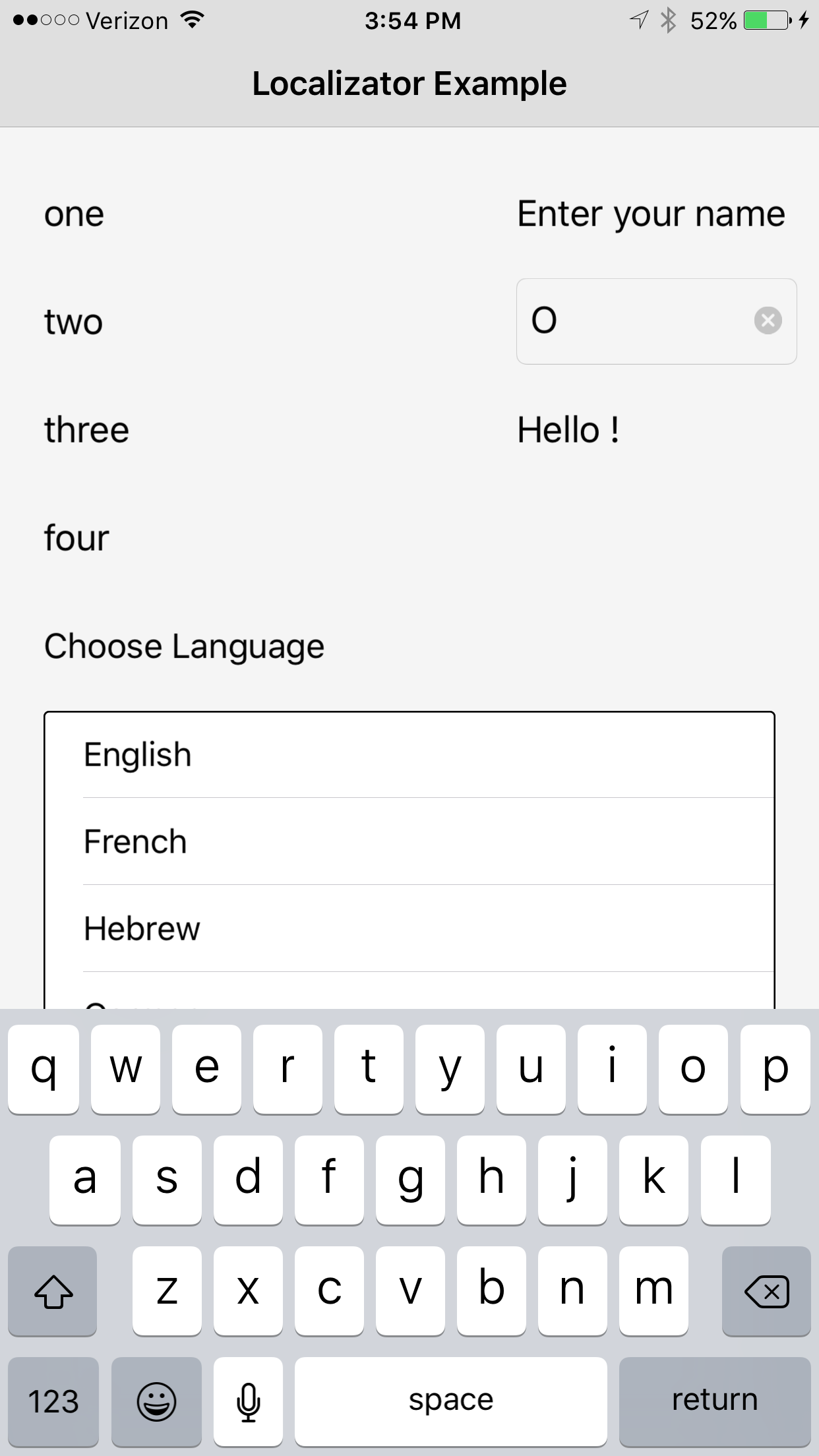This screenshot has width=819, height=1456.
Task: Toggle the keyboard shift key
Action: (x=53, y=1290)
